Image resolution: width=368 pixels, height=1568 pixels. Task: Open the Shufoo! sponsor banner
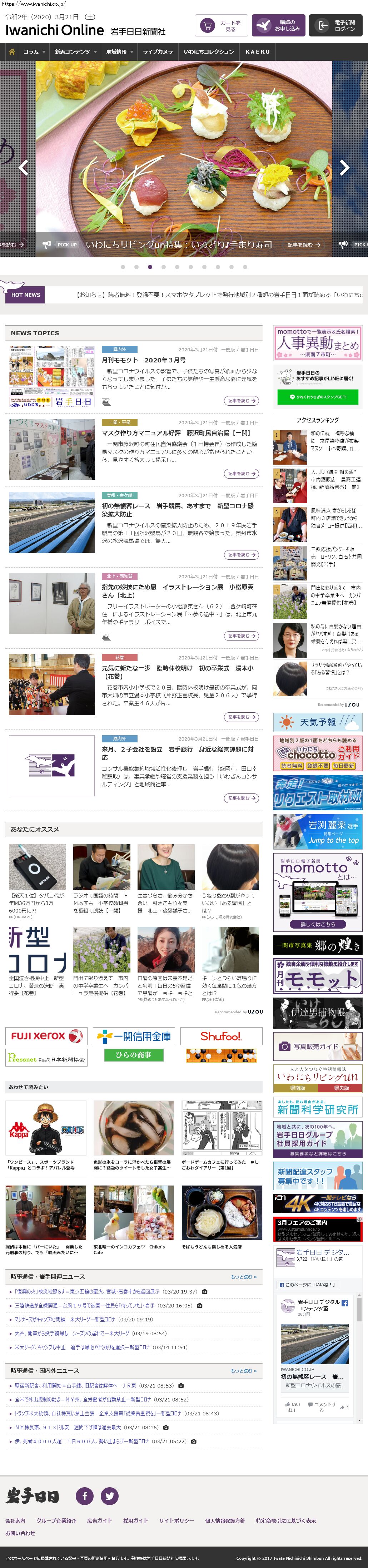coord(221,1035)
